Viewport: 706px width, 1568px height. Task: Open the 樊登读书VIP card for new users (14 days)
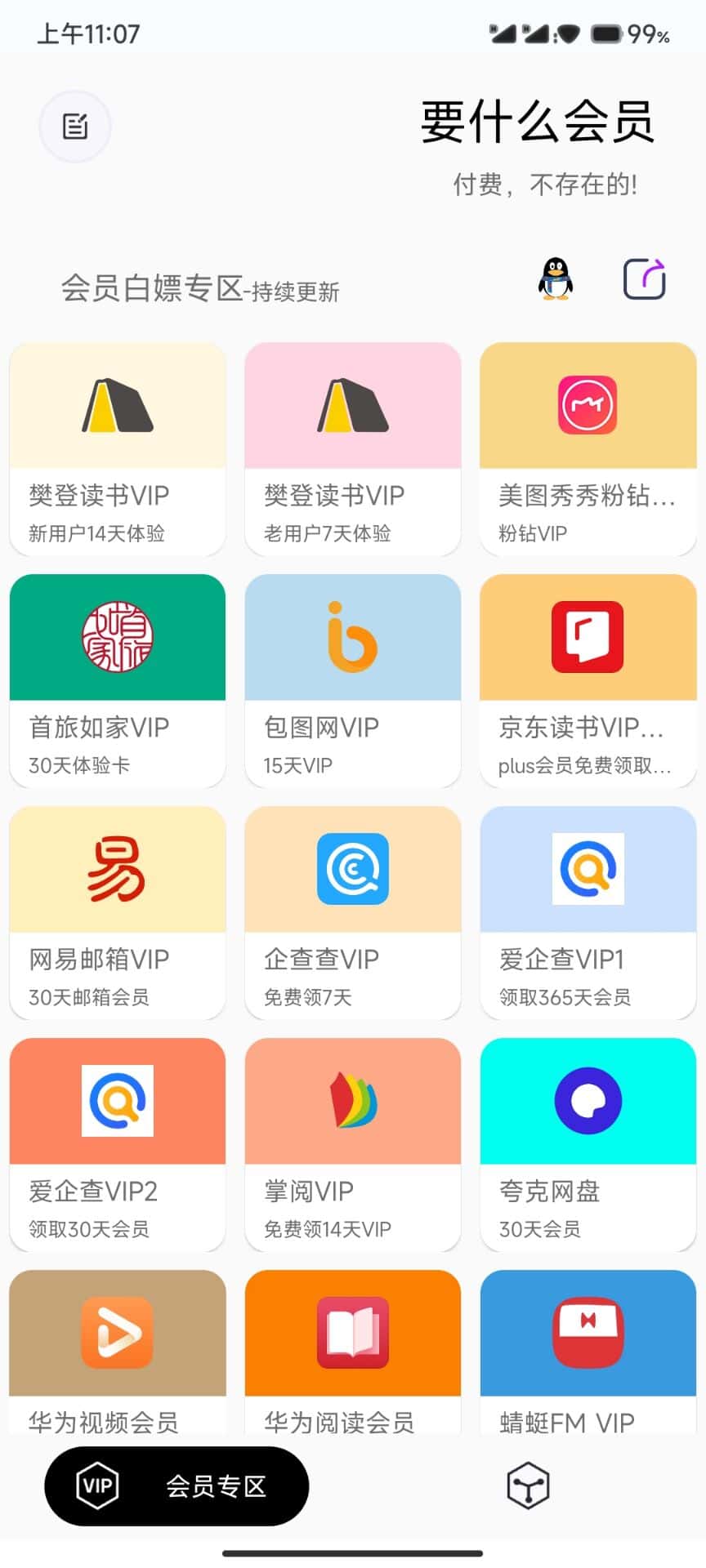118,449
